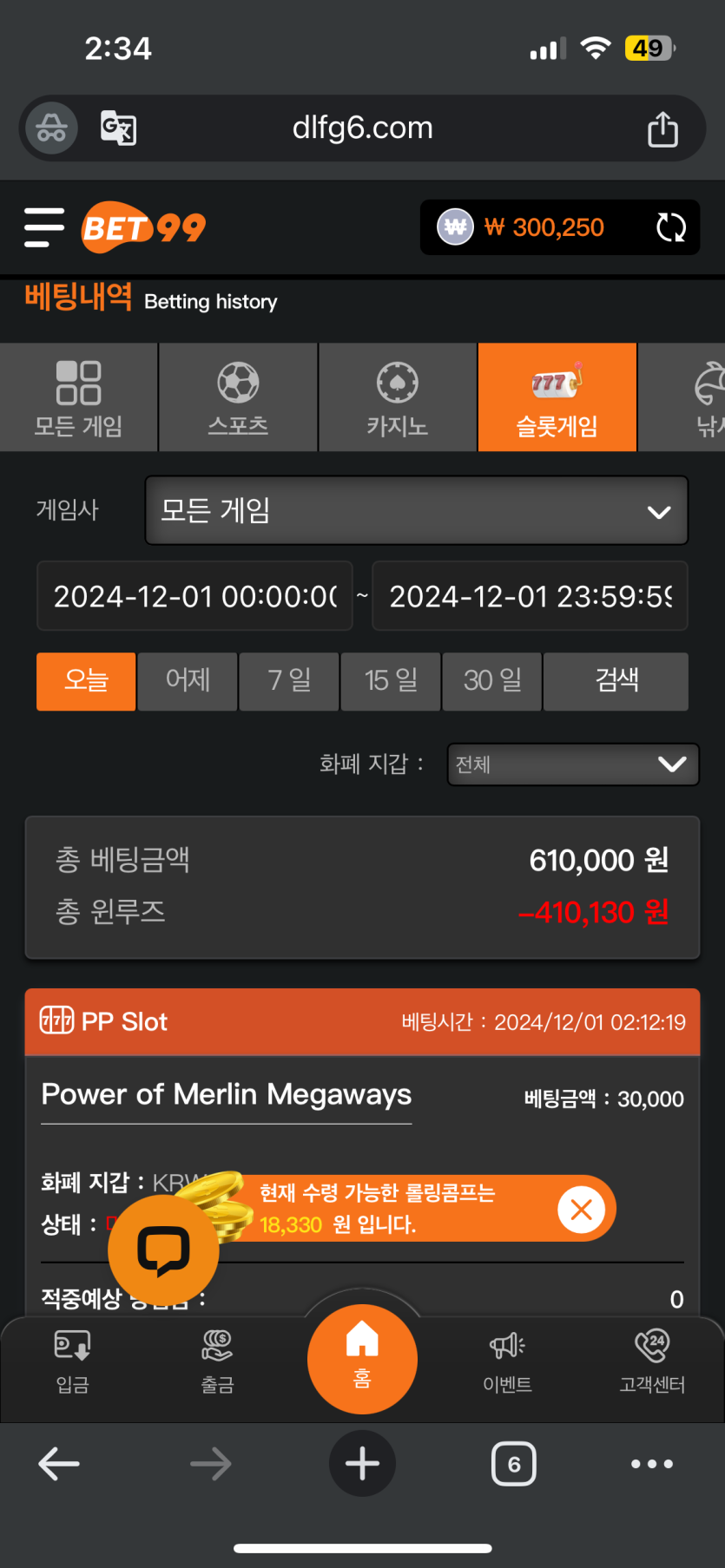Switch to the 카지노 tab
Screen dimensions: 725x1568
coord(397,397)
